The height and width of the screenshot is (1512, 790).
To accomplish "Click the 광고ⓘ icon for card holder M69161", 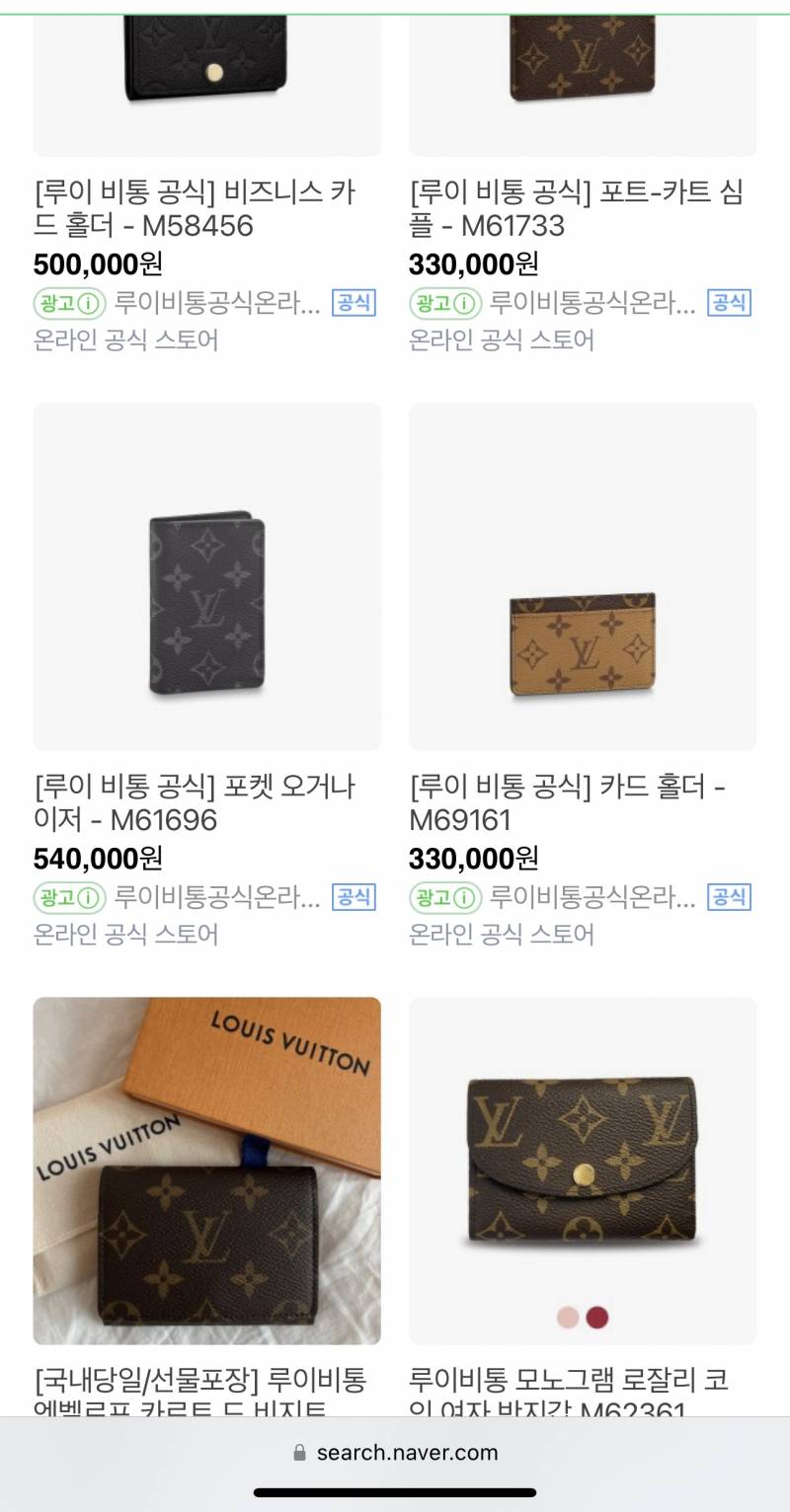I will (x=444, y=898).
